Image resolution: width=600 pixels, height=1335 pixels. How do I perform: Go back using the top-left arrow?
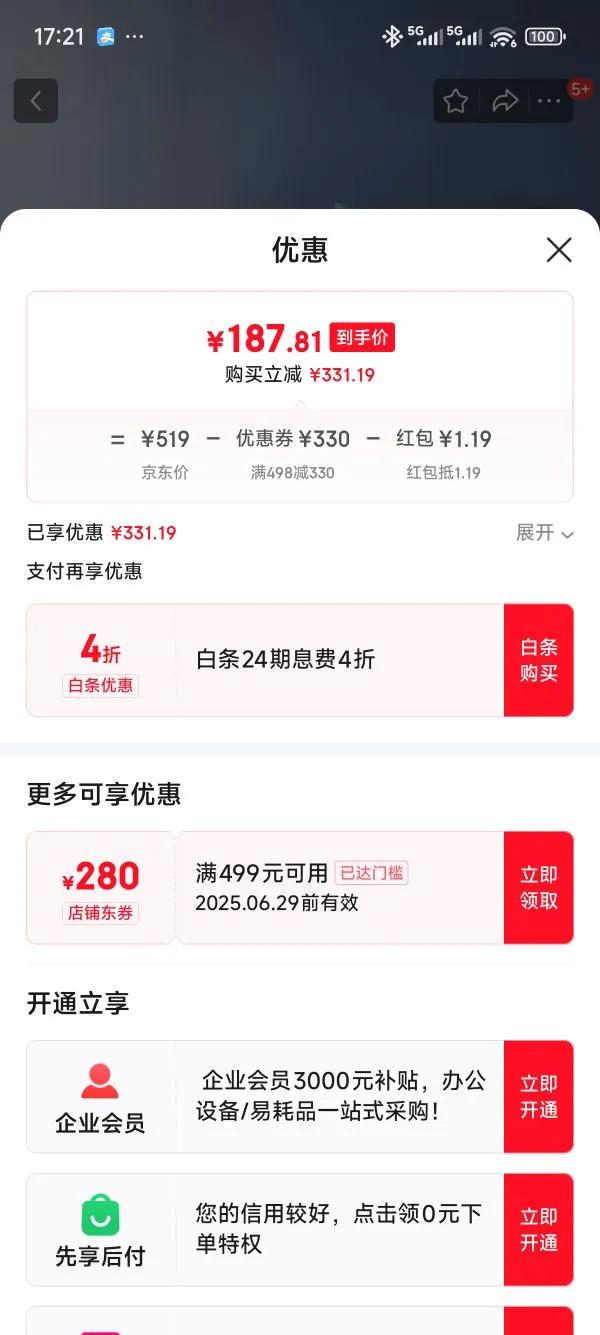point(36,101)
